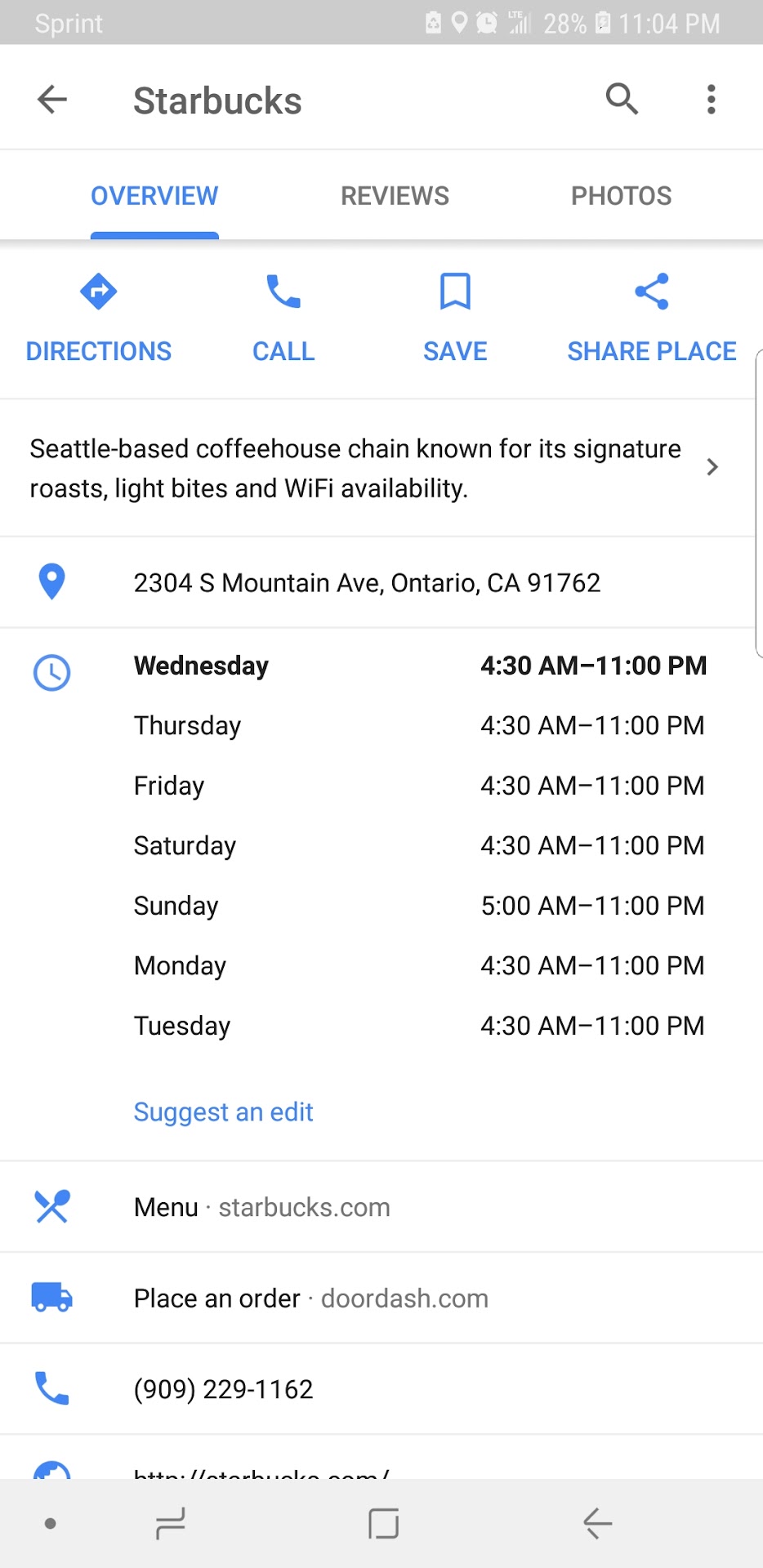Open the Menu on starbucks.com
Screen dimensions: 763x1568
pos(261,1207)
